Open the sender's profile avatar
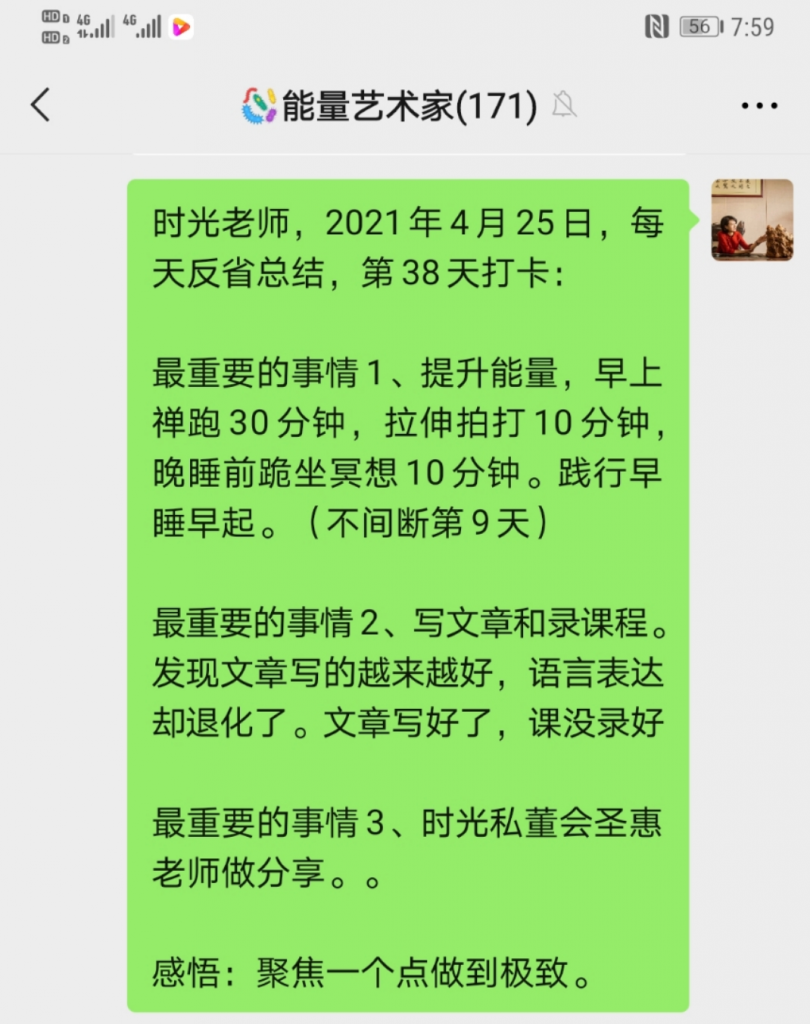 [x=751, y=220]
